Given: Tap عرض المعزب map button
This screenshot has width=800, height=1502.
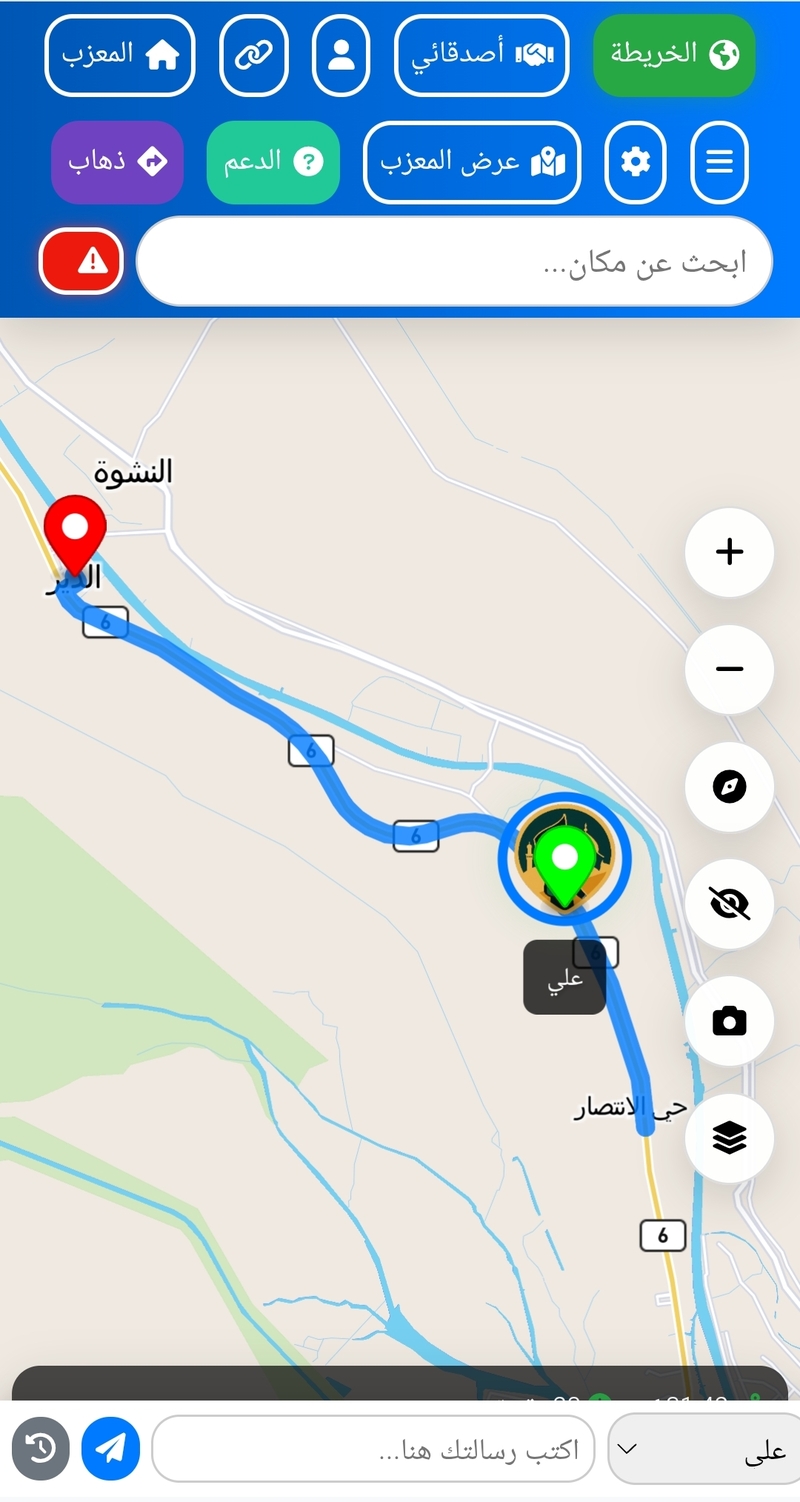Looking at the screenshot, I should 472,162.
